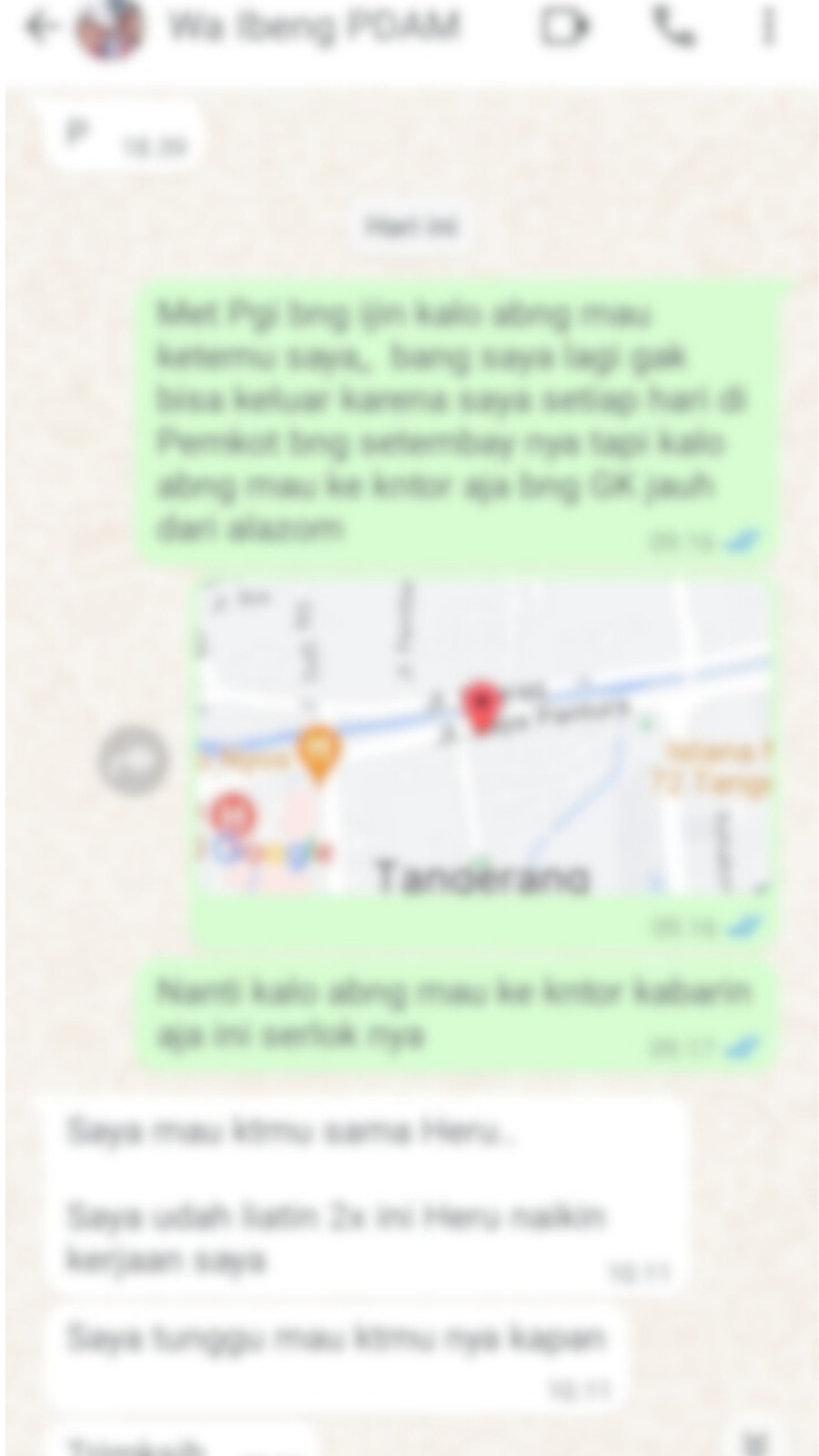Forward the shared location message

(134, 761)
